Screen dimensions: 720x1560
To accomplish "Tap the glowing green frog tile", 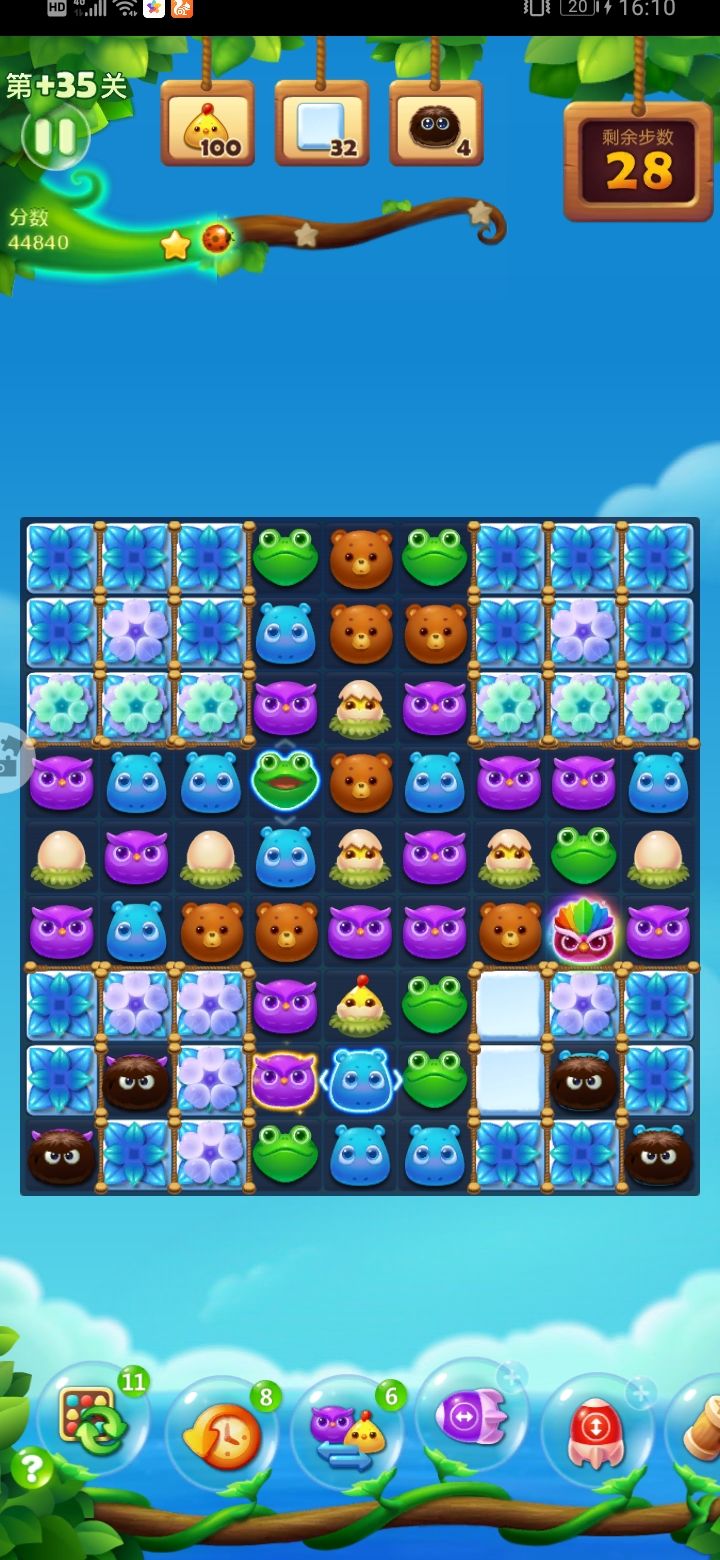I will [286, 782].
